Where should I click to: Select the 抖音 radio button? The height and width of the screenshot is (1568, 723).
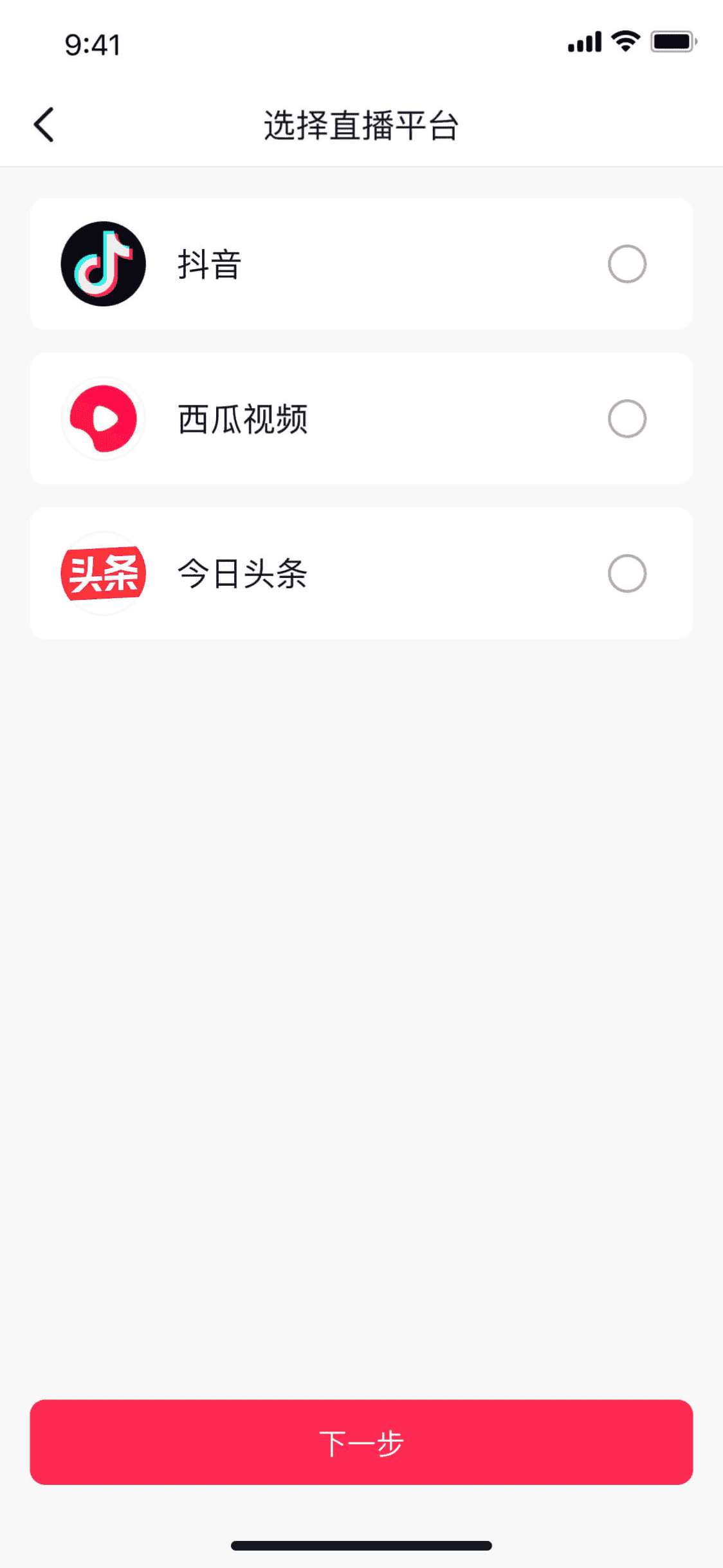tap(628, 263)
